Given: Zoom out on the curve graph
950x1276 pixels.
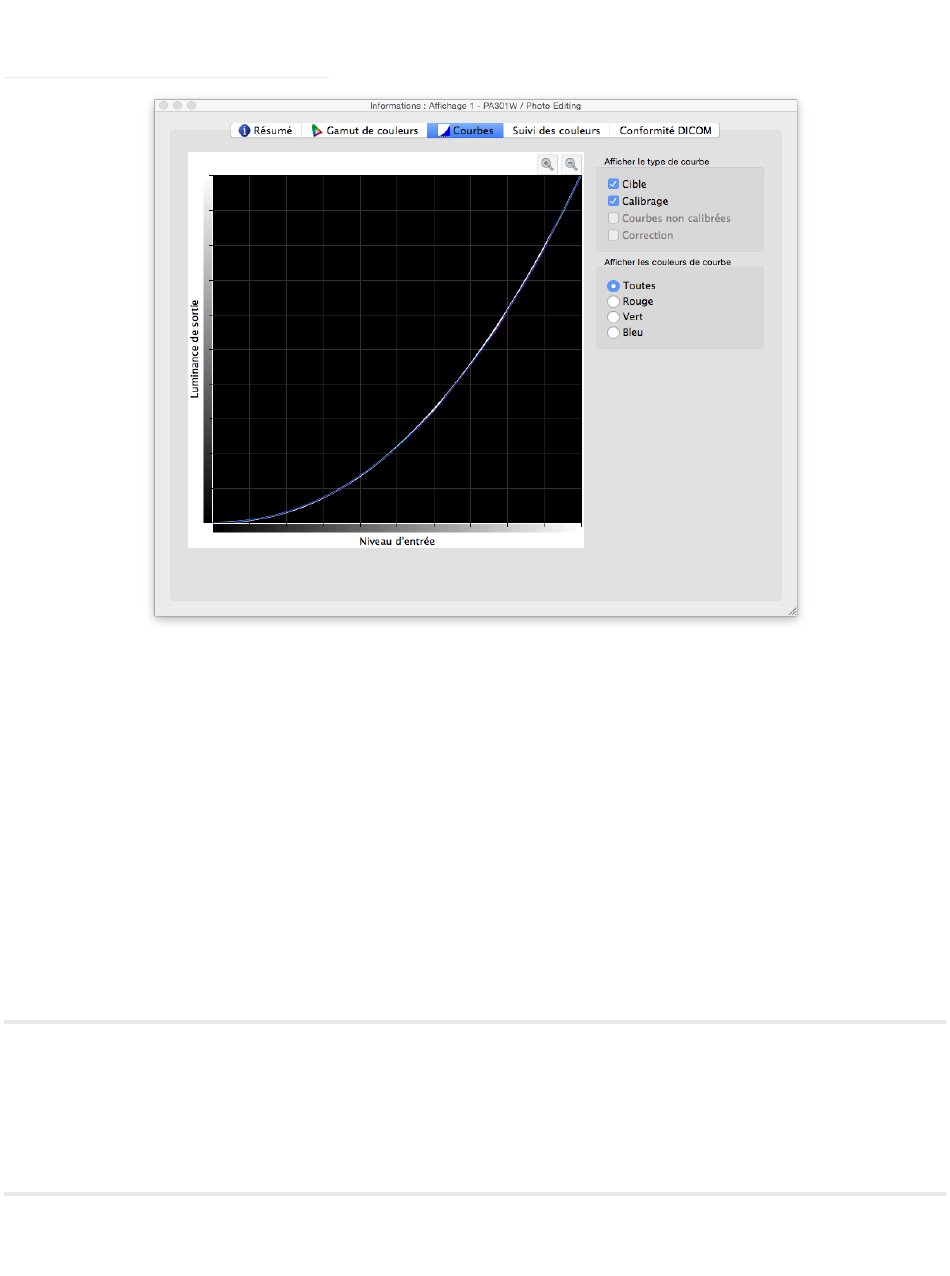Looking at the screenshot, I should coord(571,164).
